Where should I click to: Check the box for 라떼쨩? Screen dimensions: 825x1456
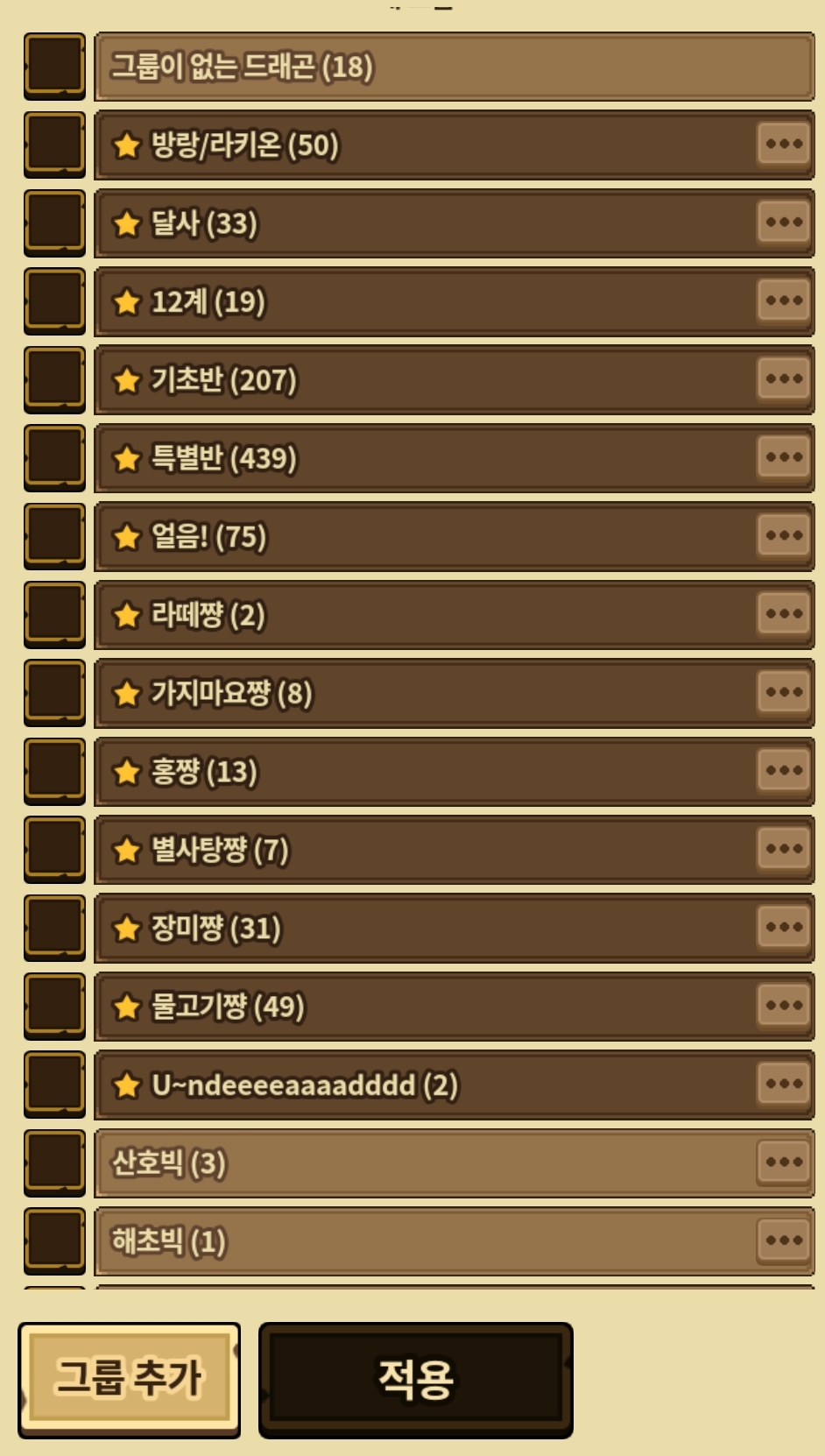click(x=54, y=615)
